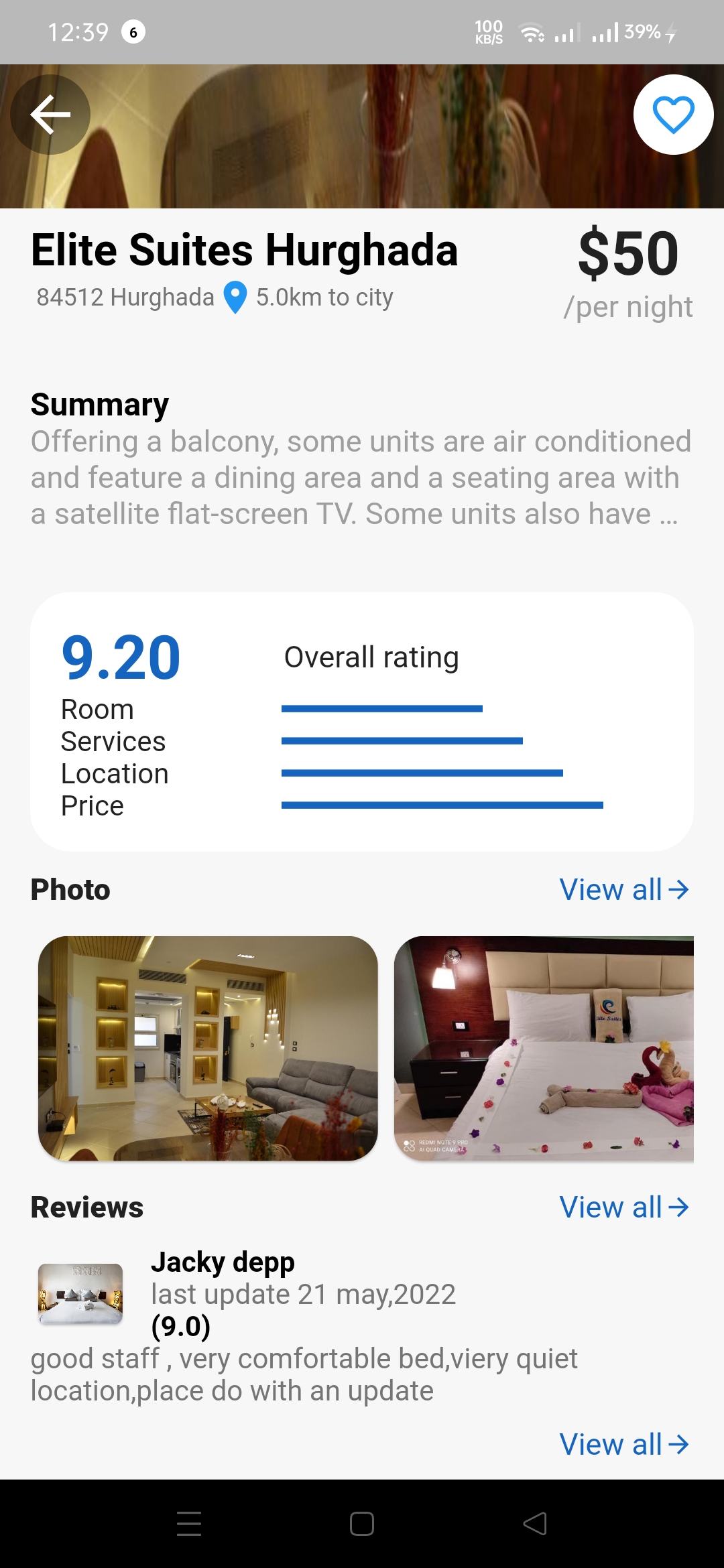Tap the heart icon to favorite the hotel
Screen dimensions: 724x1568
pyautogui.click(x=673, y=114)
